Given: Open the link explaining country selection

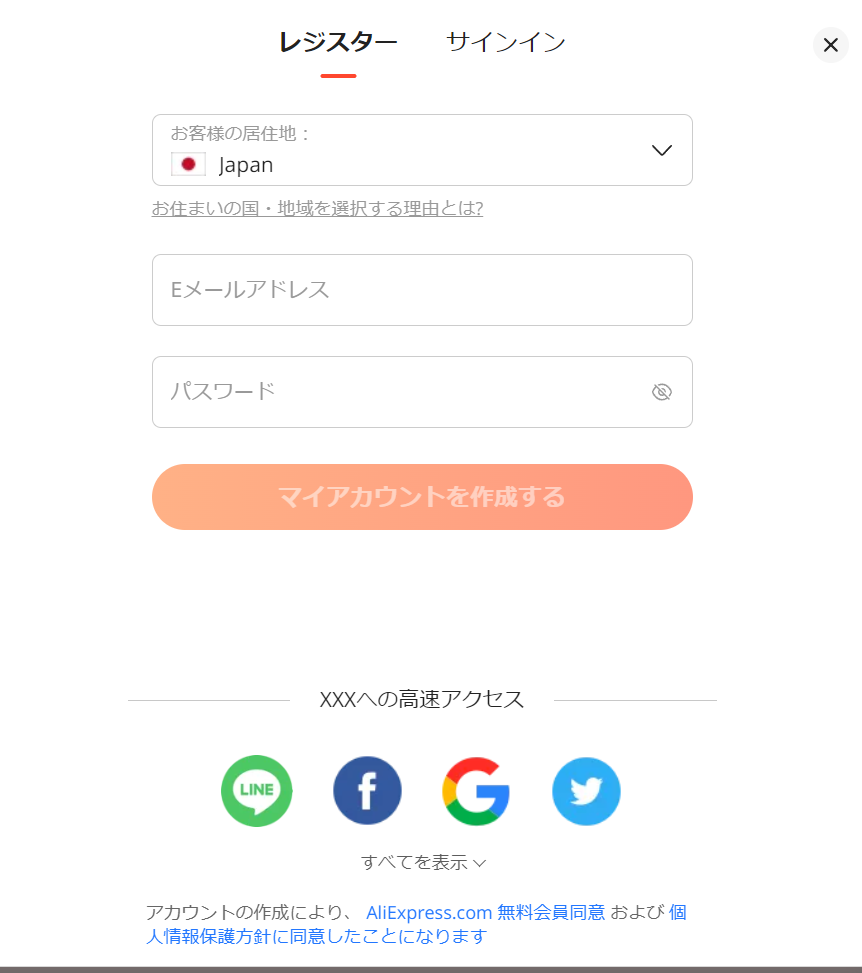Looking at the screenshot, I should pyautogui.click(x=317, y=208).
